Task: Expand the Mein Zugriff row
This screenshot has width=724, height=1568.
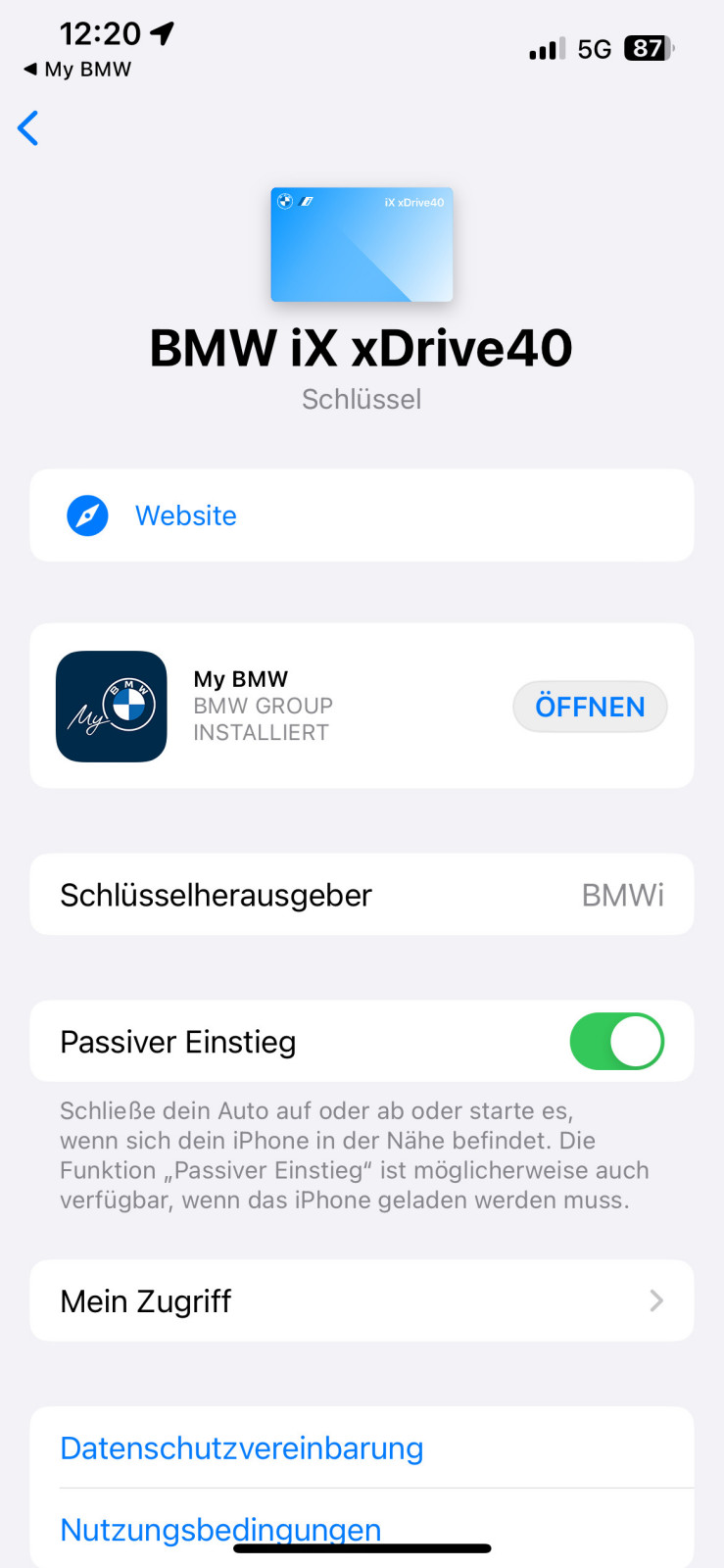Action: tap(362, 1300)
